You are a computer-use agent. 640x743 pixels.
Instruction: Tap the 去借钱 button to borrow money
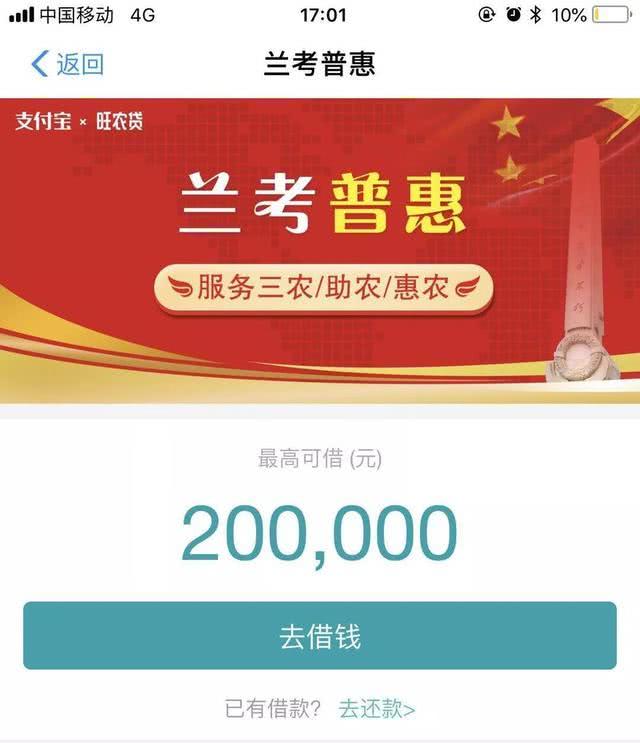point(320,636)
